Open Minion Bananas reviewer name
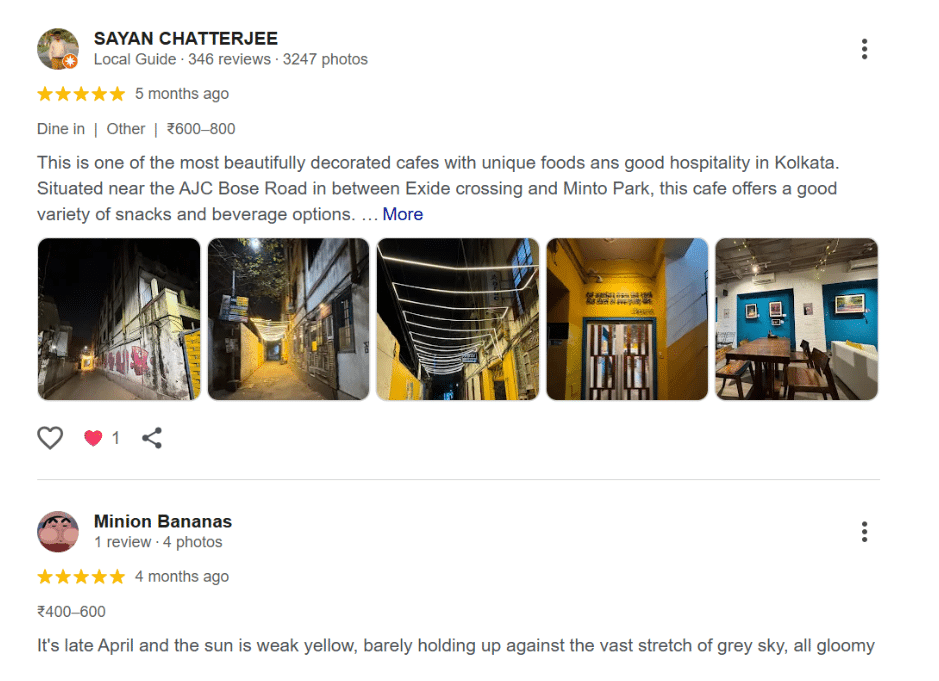 (163, 521)
